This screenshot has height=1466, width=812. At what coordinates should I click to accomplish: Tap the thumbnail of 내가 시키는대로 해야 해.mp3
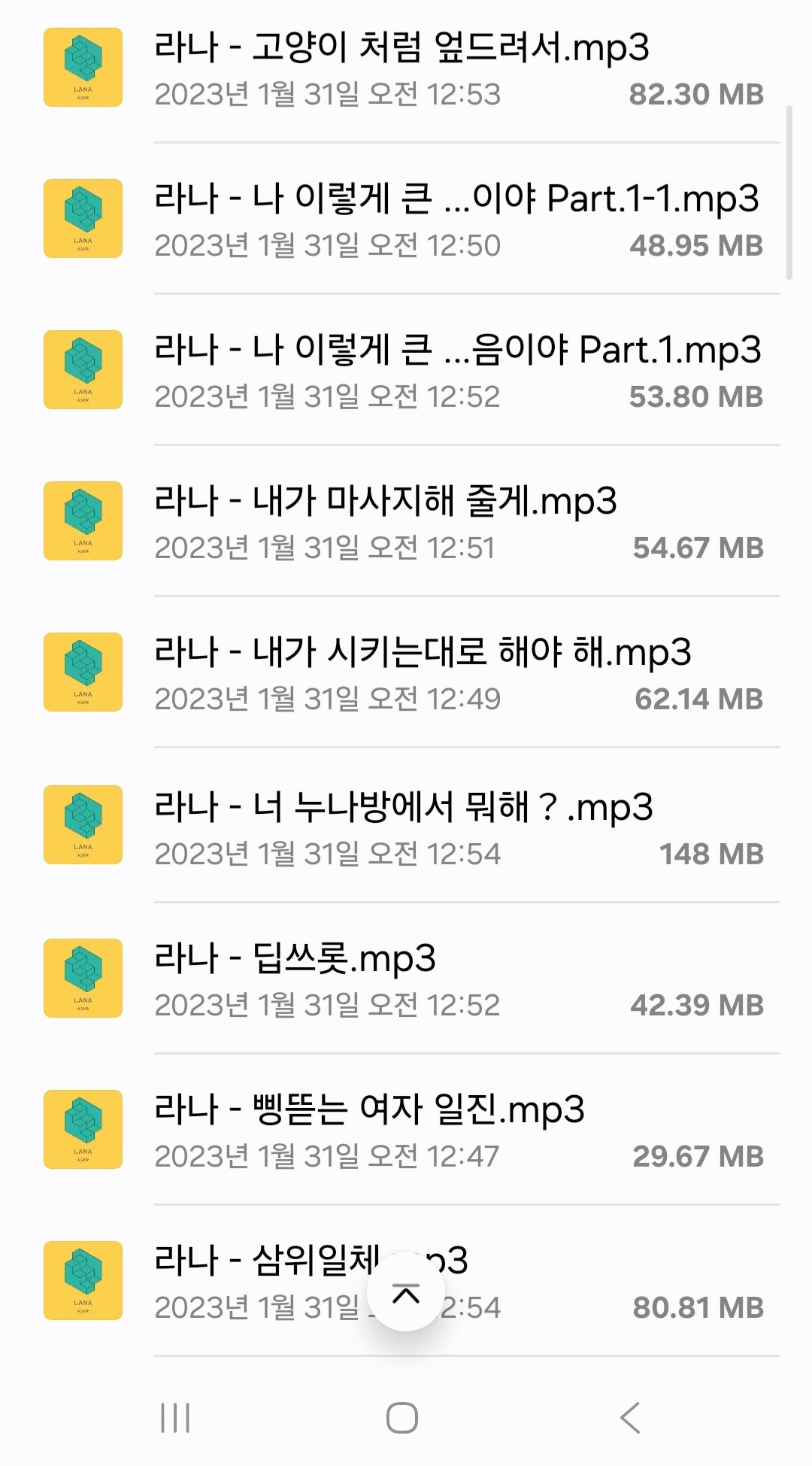[83, 672]
